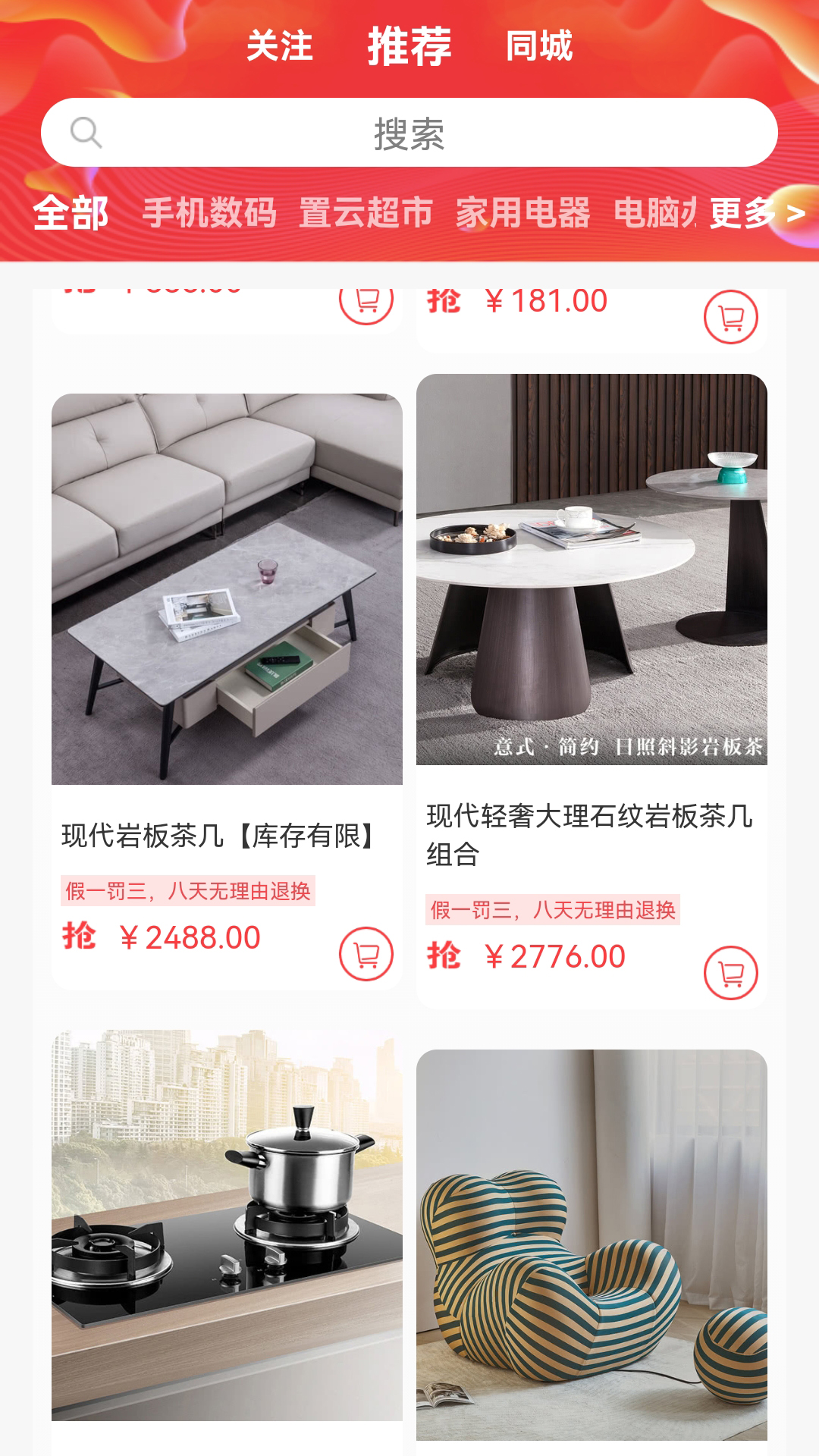Viewport: 819px width, 1456px height.
Task: Switch to the 关注 tab
Action: [279, 48]
